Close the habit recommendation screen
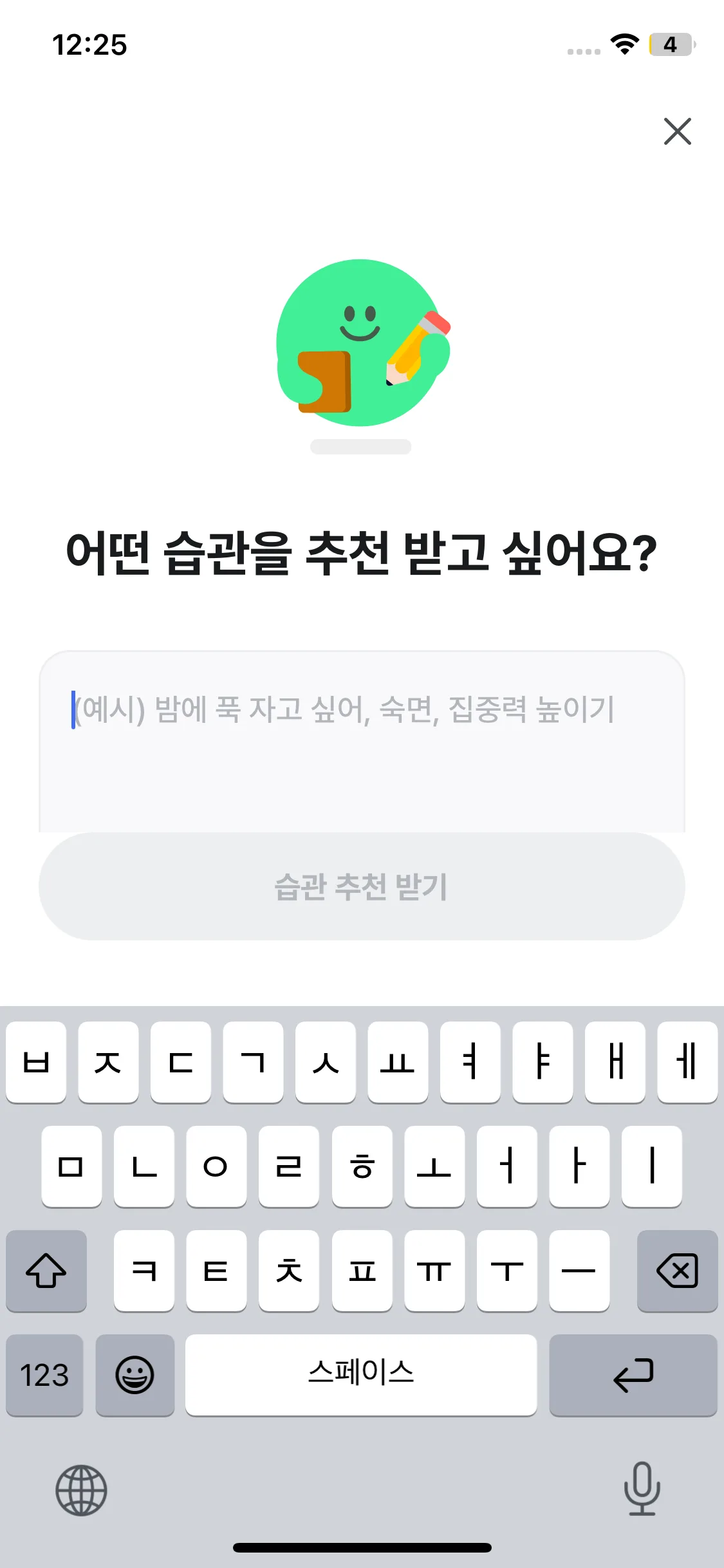This screenshot has height=1568, width=724. click(677, 131)
